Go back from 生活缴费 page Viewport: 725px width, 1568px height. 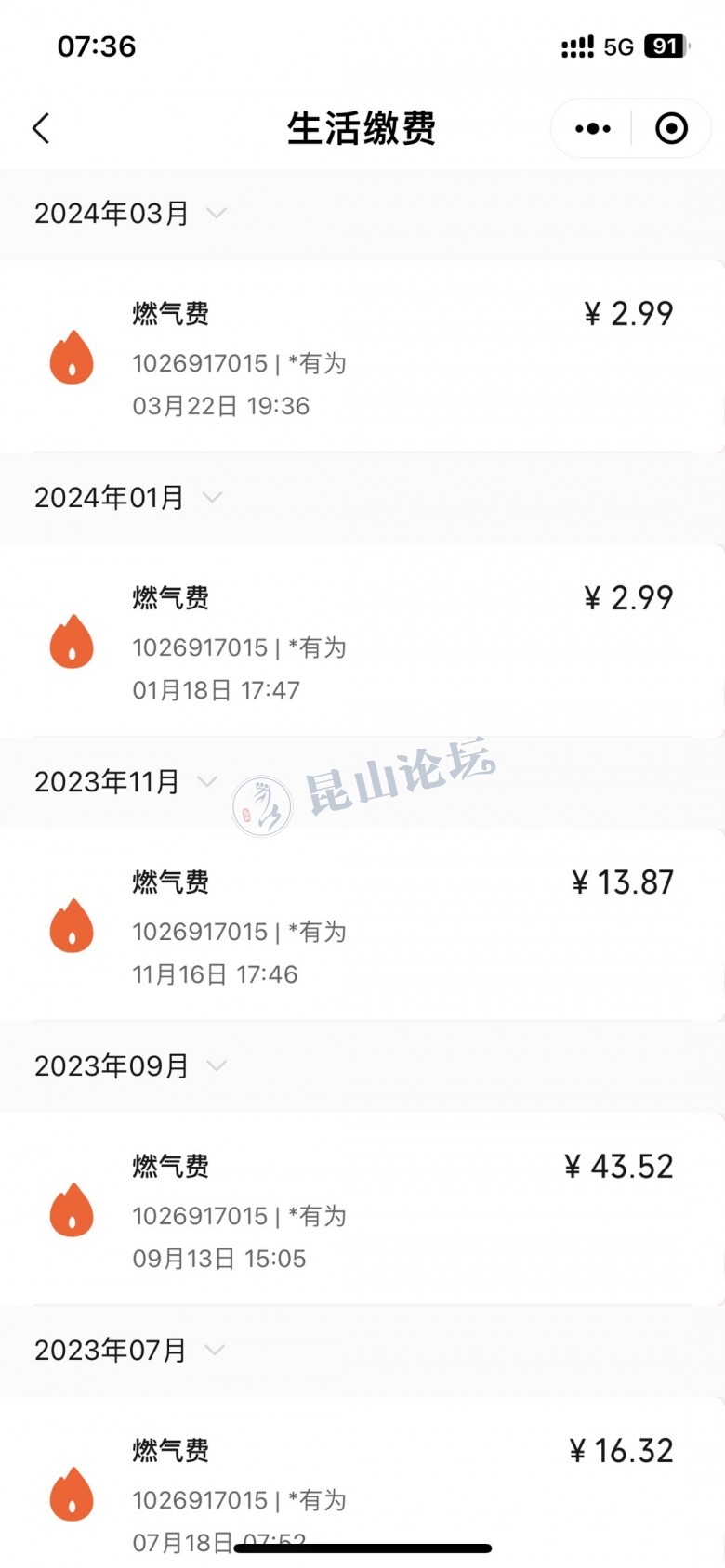click(41, 128)
